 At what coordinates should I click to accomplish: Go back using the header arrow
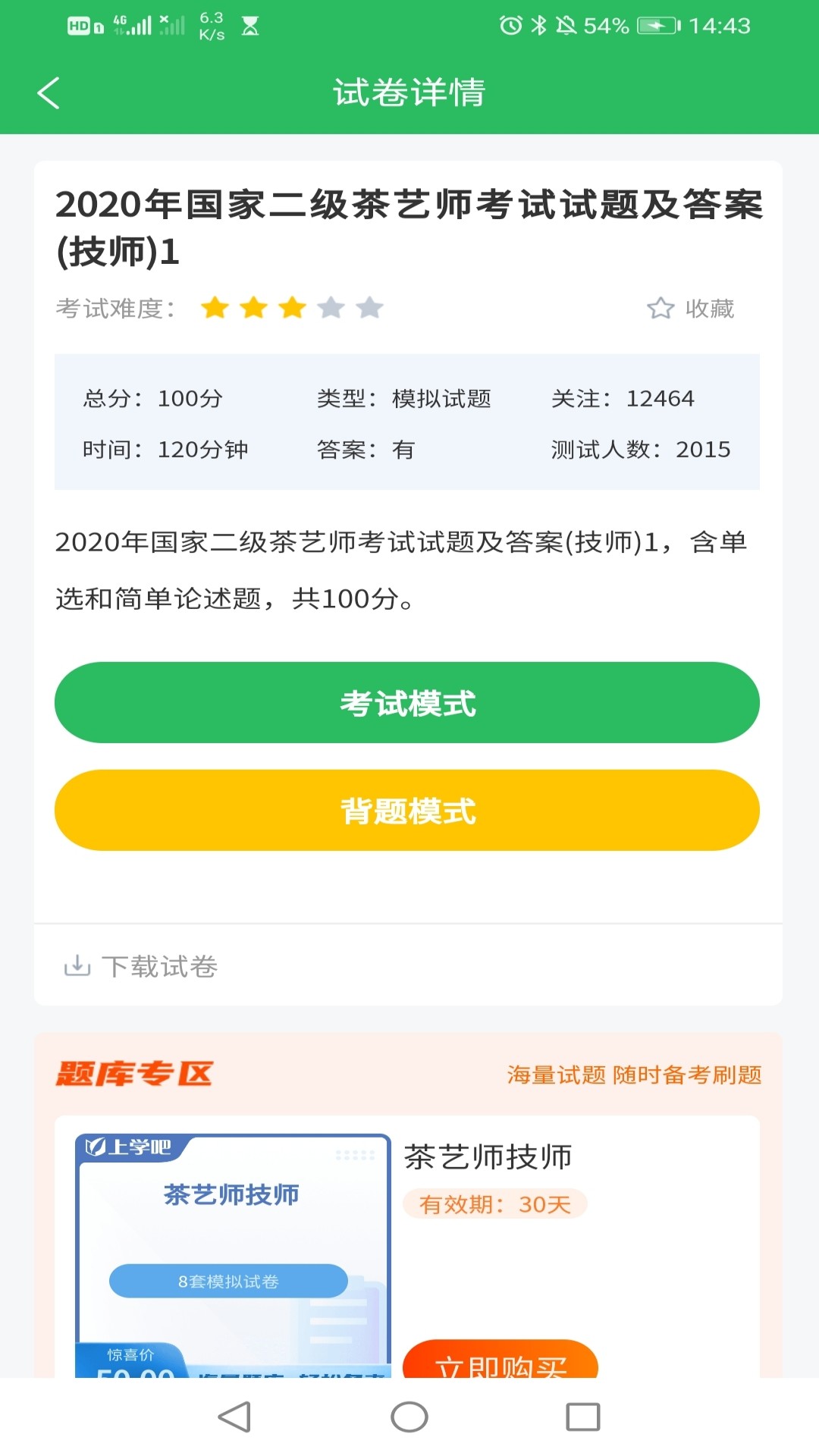(x=49, y=93)
